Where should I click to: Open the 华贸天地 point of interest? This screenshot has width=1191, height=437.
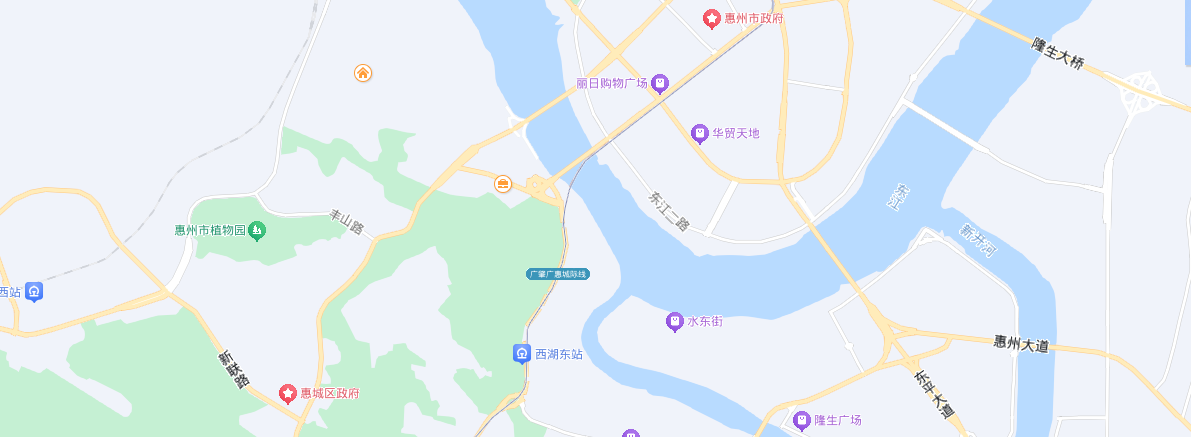tap(701, 133)
